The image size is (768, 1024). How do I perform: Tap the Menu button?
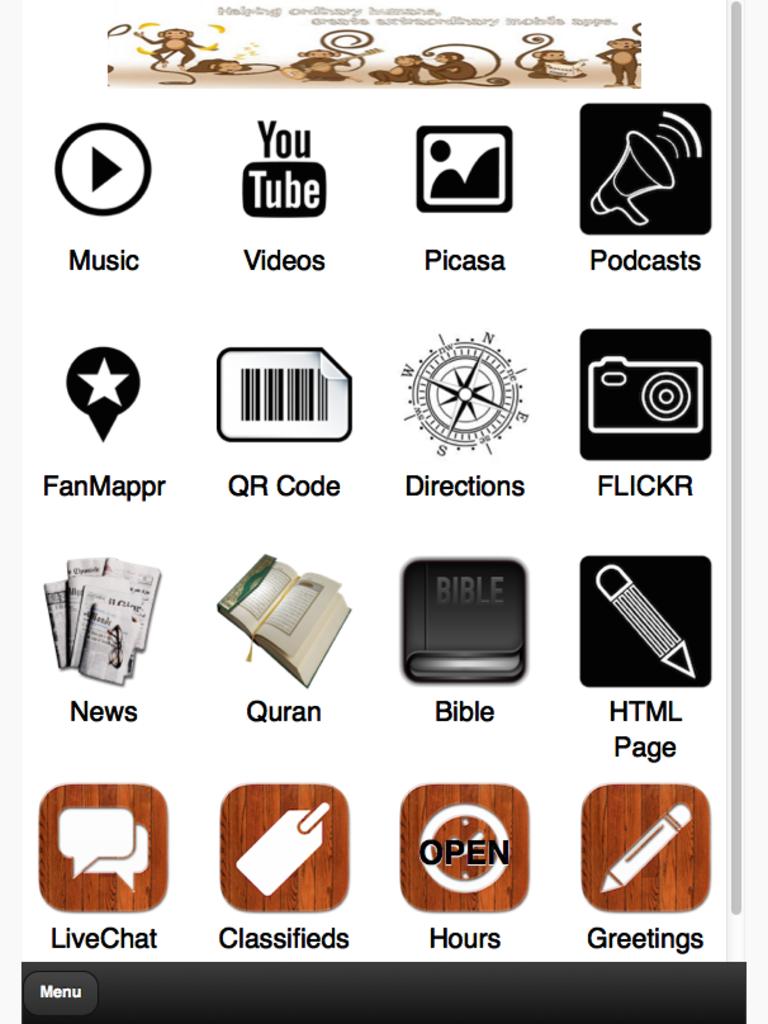[x=60, y=993]
